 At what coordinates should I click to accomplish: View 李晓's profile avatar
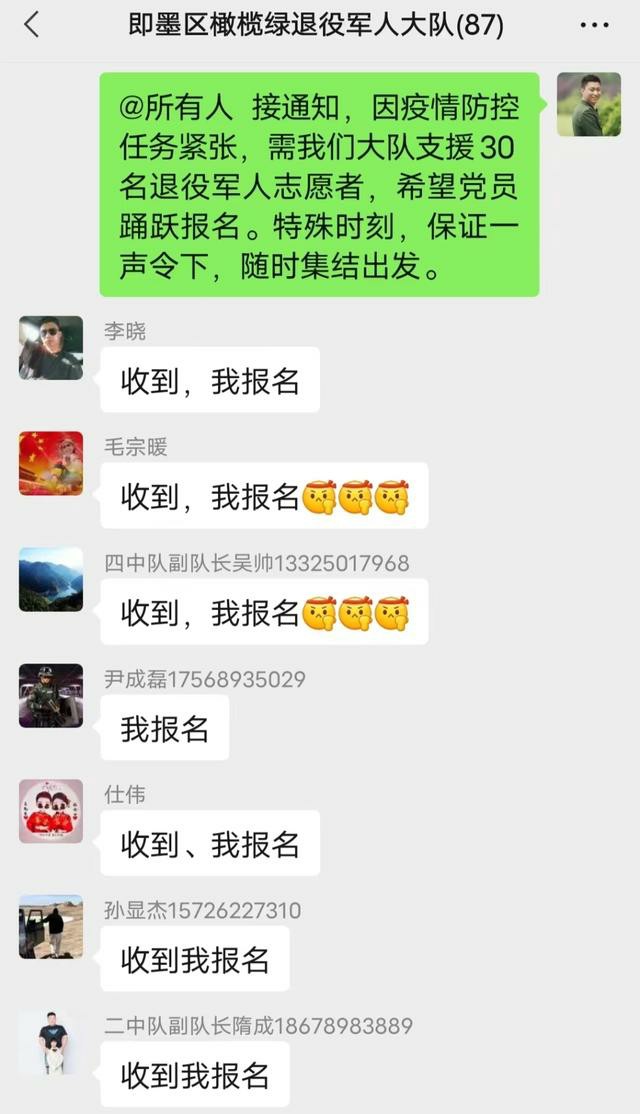click(51, 348)
